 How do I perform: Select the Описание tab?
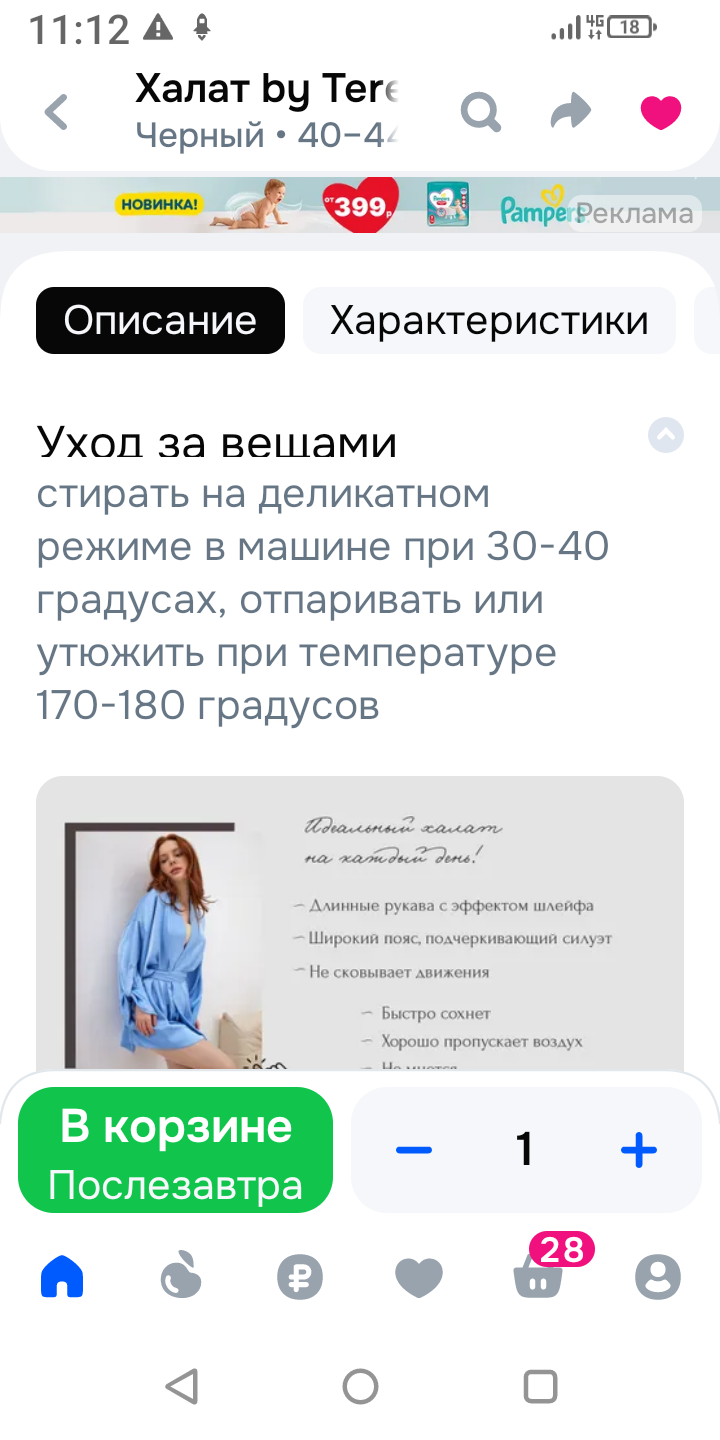[160, 321]
